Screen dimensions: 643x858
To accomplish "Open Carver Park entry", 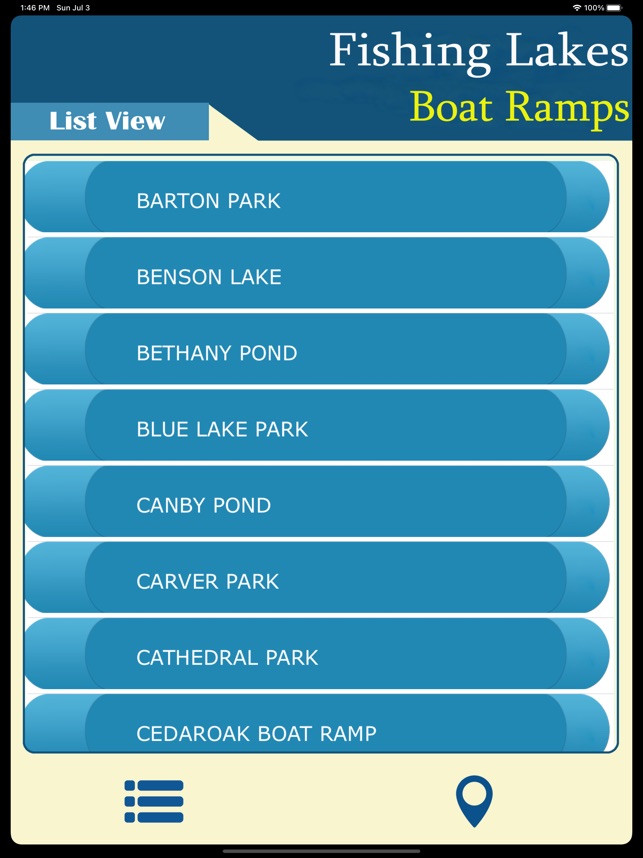I will point(316,579).
